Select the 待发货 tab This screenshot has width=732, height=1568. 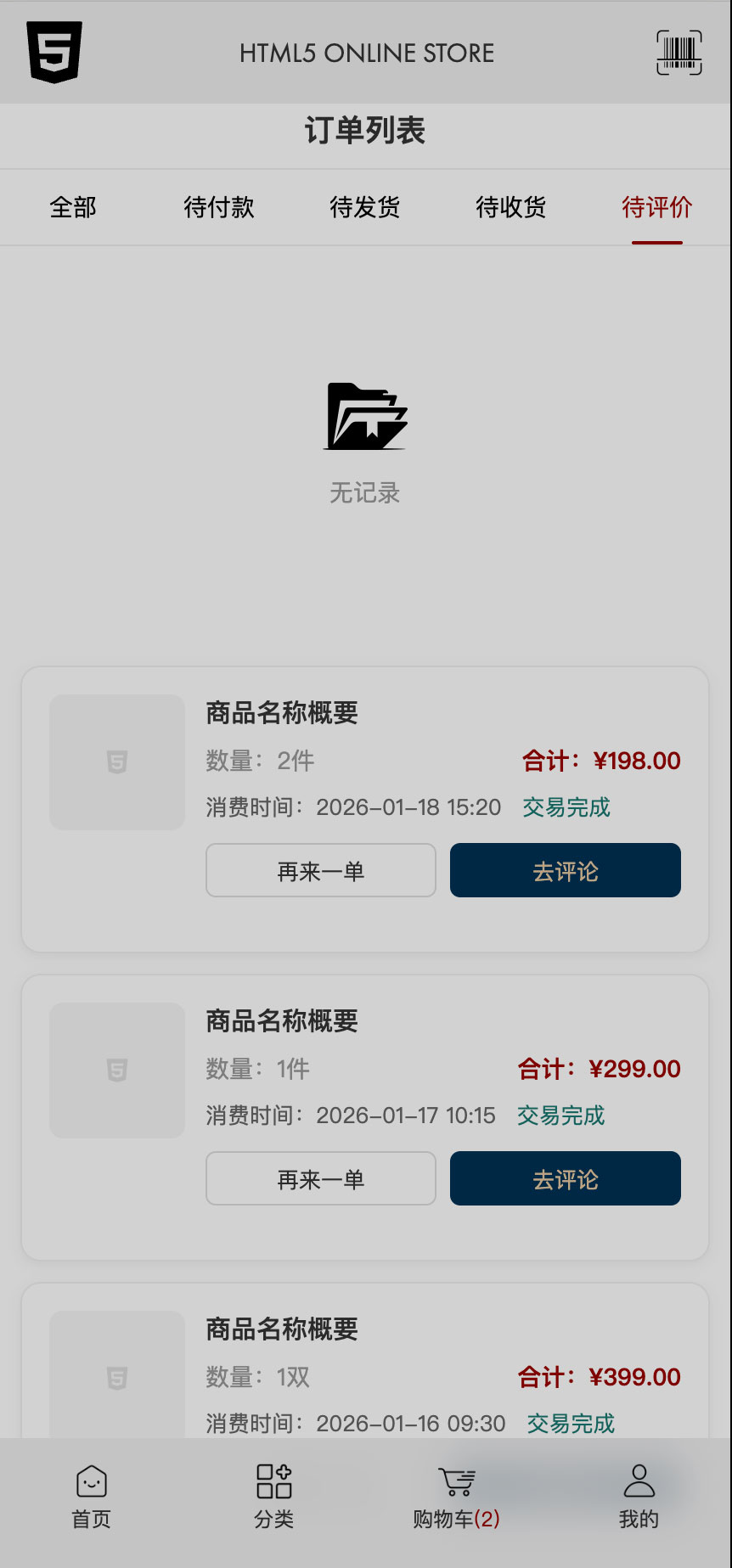pyautogui.click(x=365, y=207)
